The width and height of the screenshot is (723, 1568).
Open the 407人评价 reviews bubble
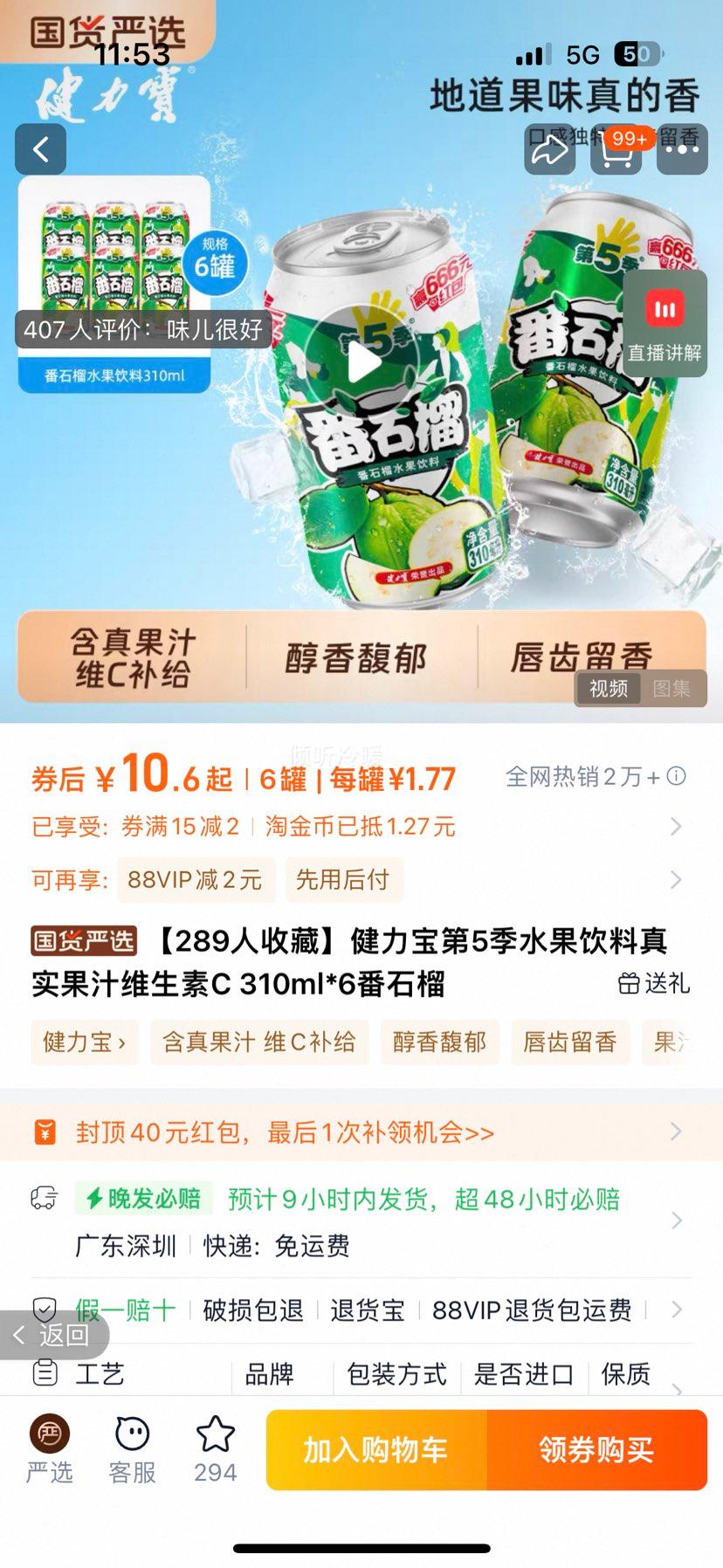point(142,329)
